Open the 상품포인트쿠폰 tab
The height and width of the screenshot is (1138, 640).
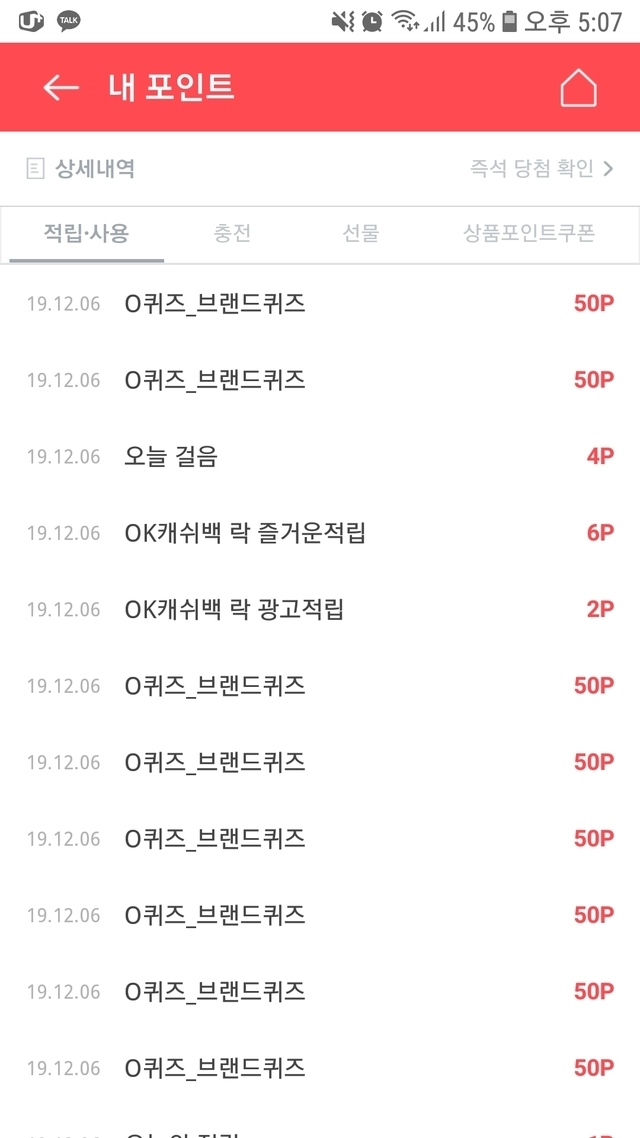[528, 234]
